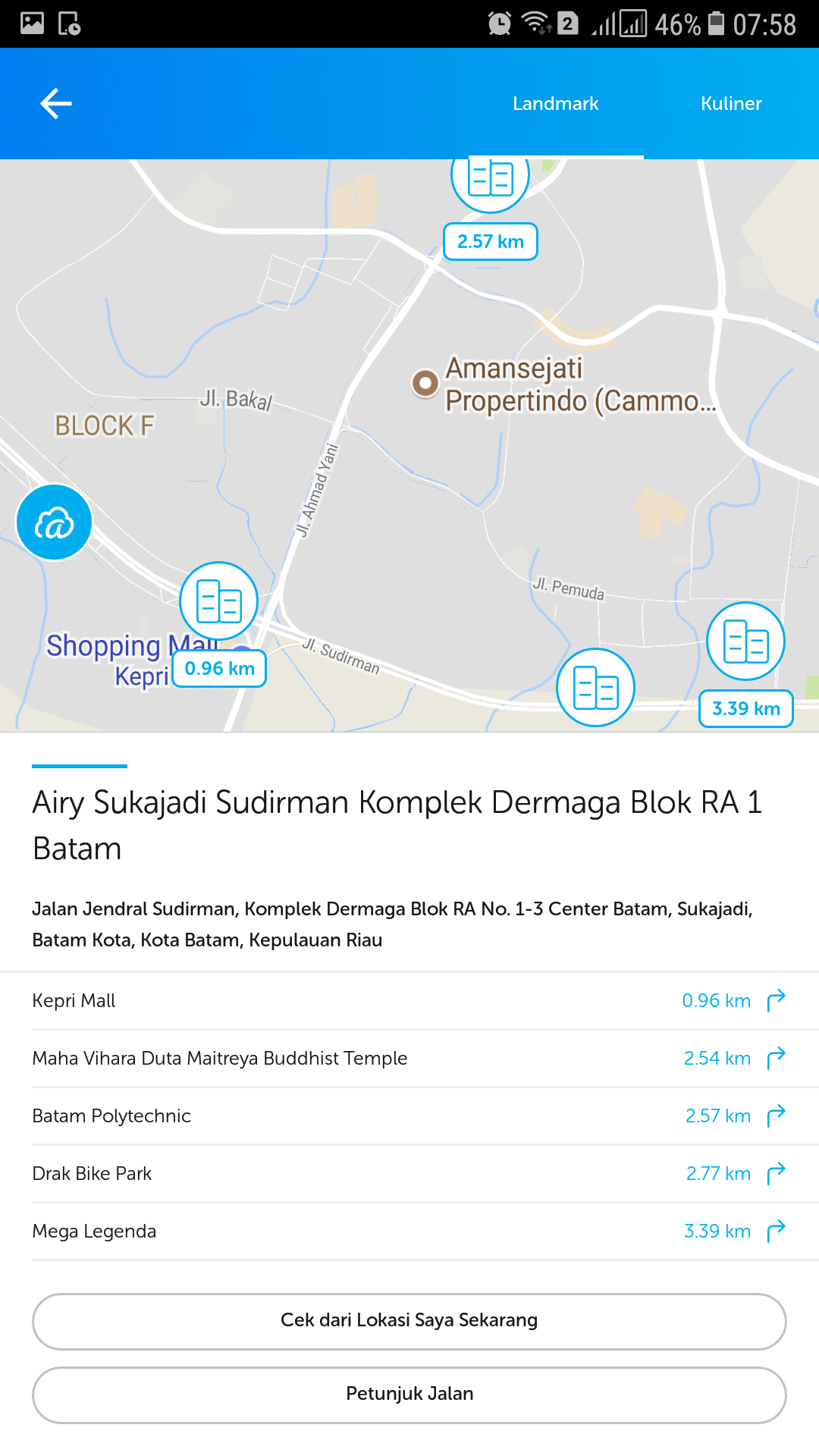
Task: Select the 2.57 km landmark map marker
Action: (490, 182)
